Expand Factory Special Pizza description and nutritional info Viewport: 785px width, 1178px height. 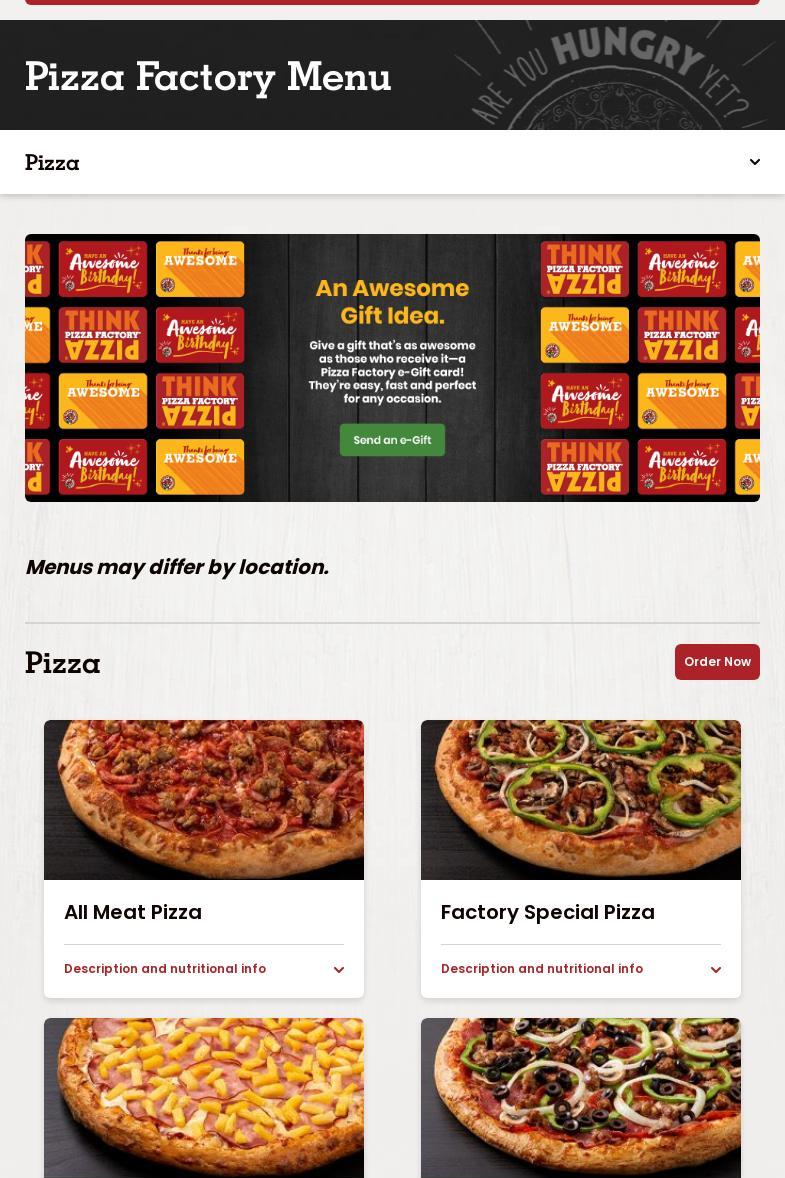coord(581,969)
